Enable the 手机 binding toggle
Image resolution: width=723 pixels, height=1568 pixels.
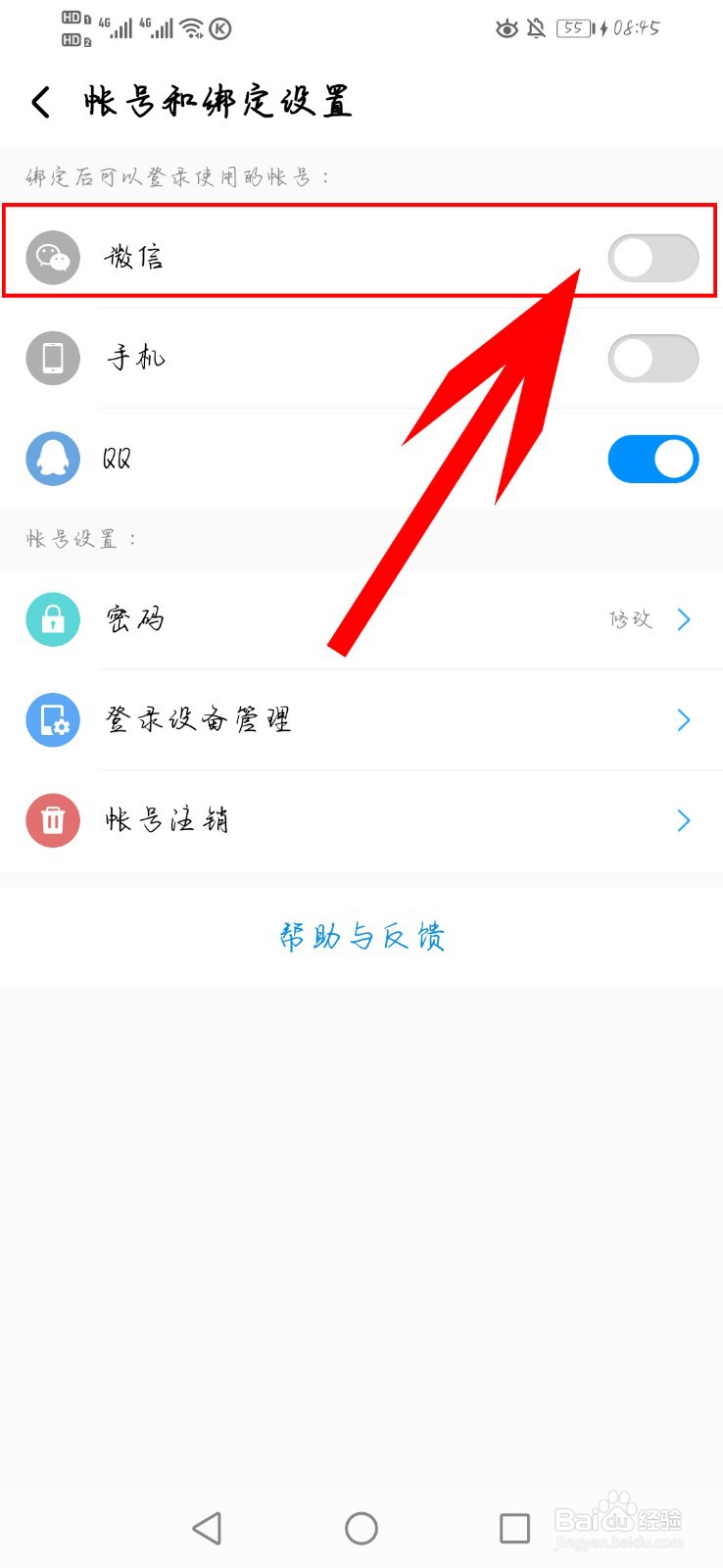(652, 358)
